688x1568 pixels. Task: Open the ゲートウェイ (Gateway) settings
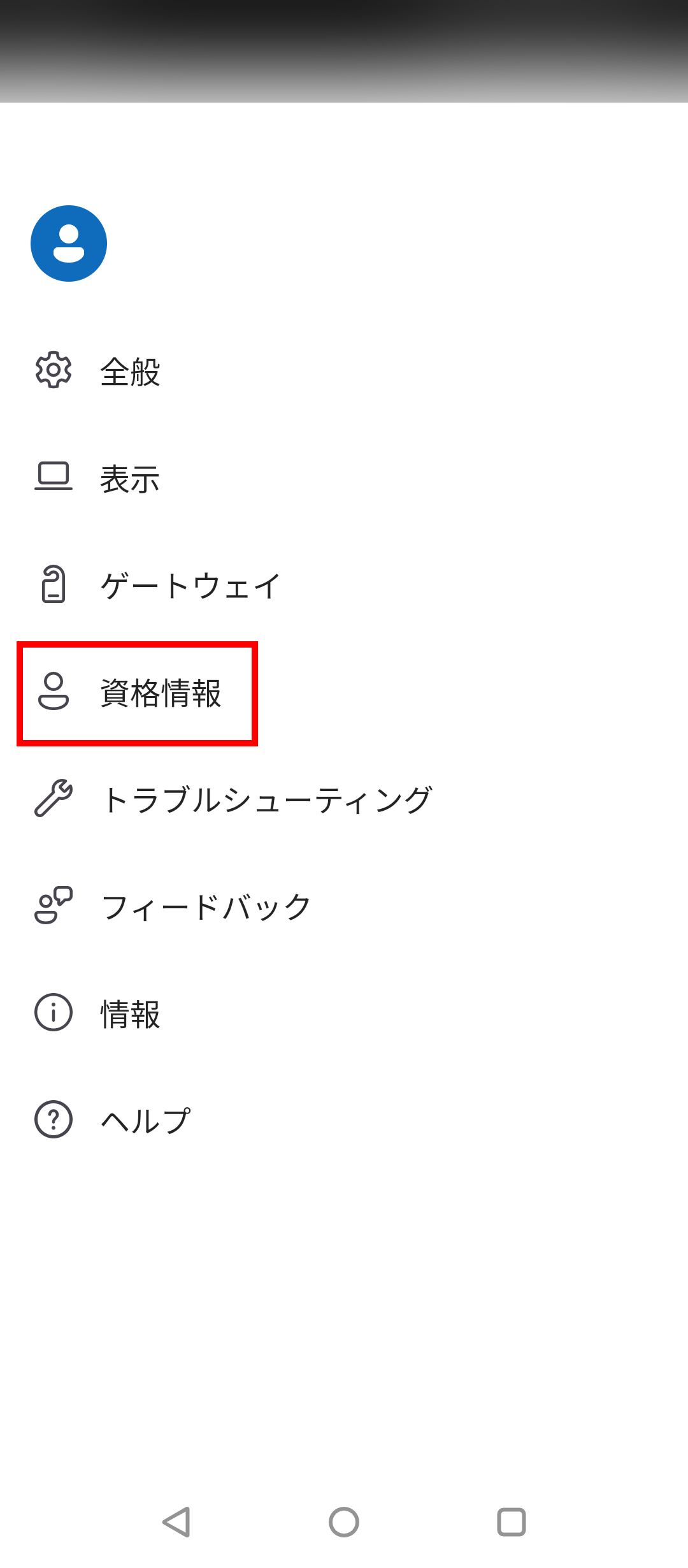point(344,585)
